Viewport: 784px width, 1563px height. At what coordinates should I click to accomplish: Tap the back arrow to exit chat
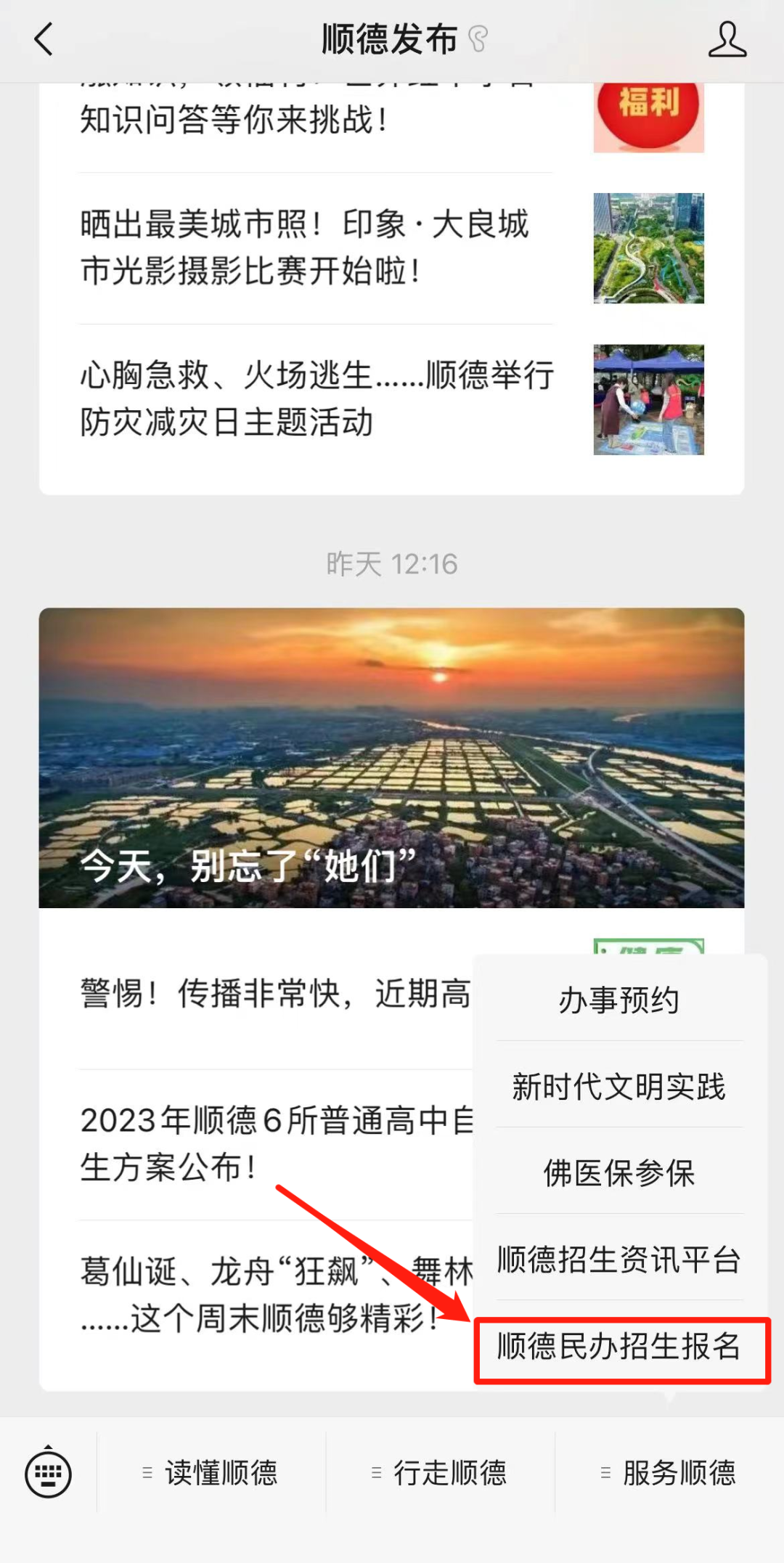[x=45, y=40]
